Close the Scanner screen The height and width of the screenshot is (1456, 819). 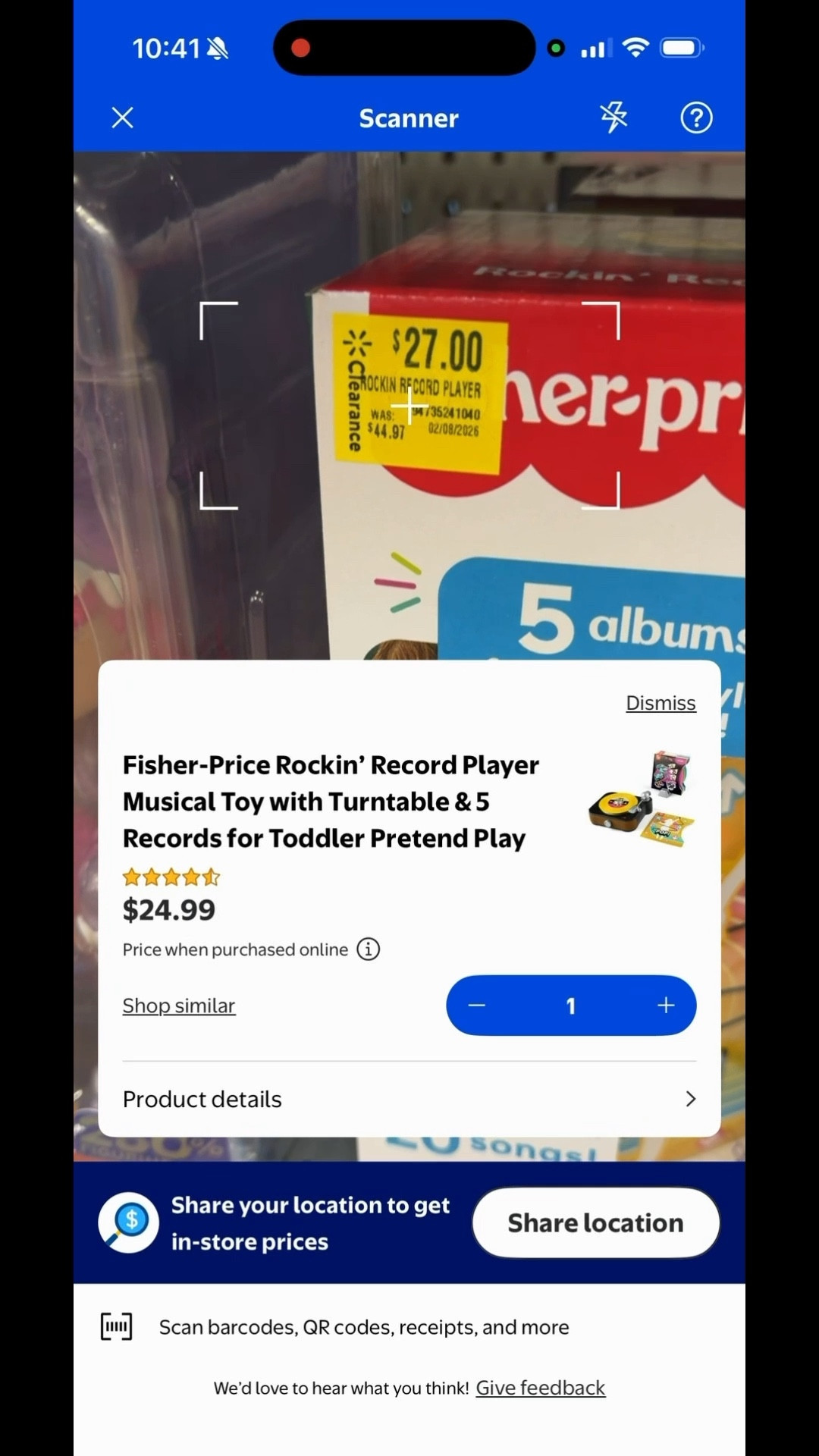(122, 118)
